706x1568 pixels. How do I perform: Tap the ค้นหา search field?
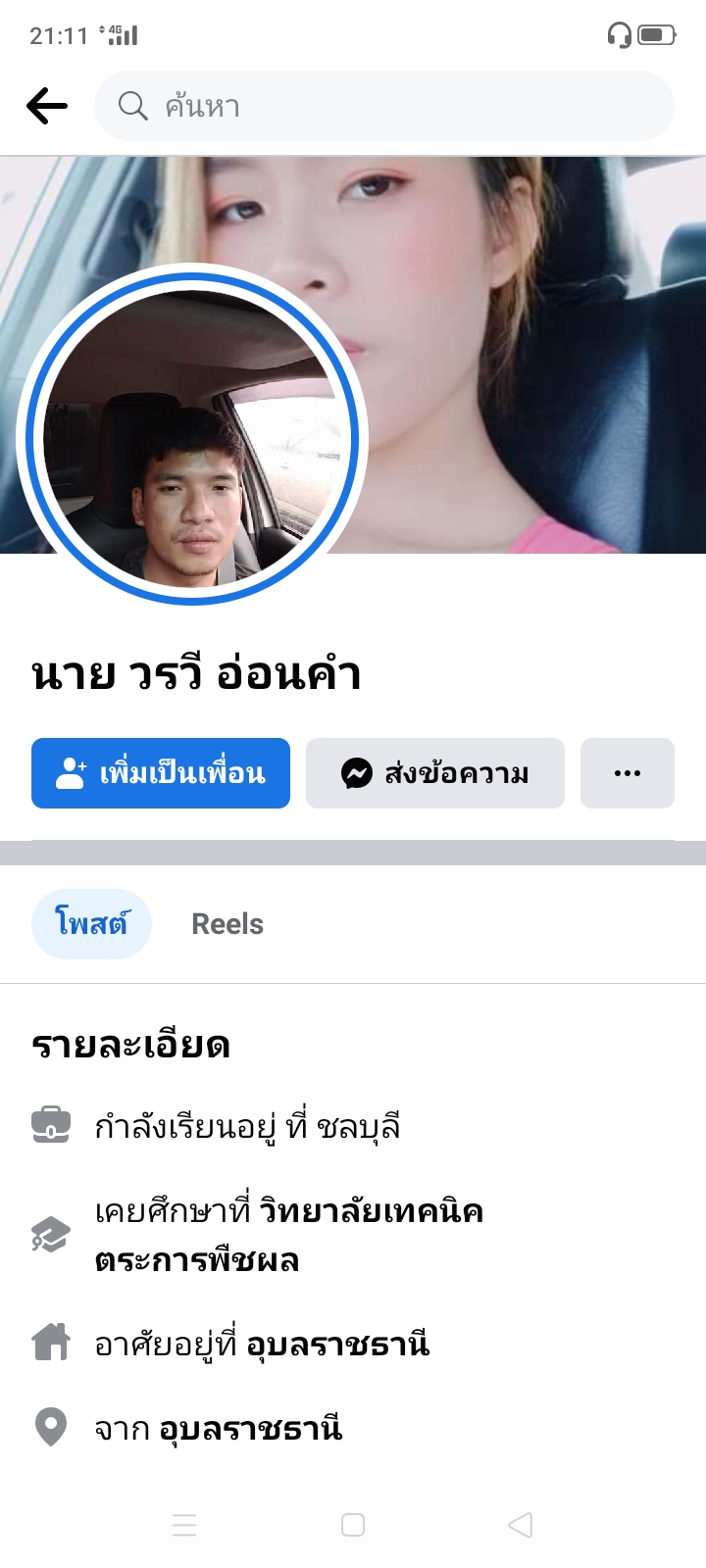384,106
